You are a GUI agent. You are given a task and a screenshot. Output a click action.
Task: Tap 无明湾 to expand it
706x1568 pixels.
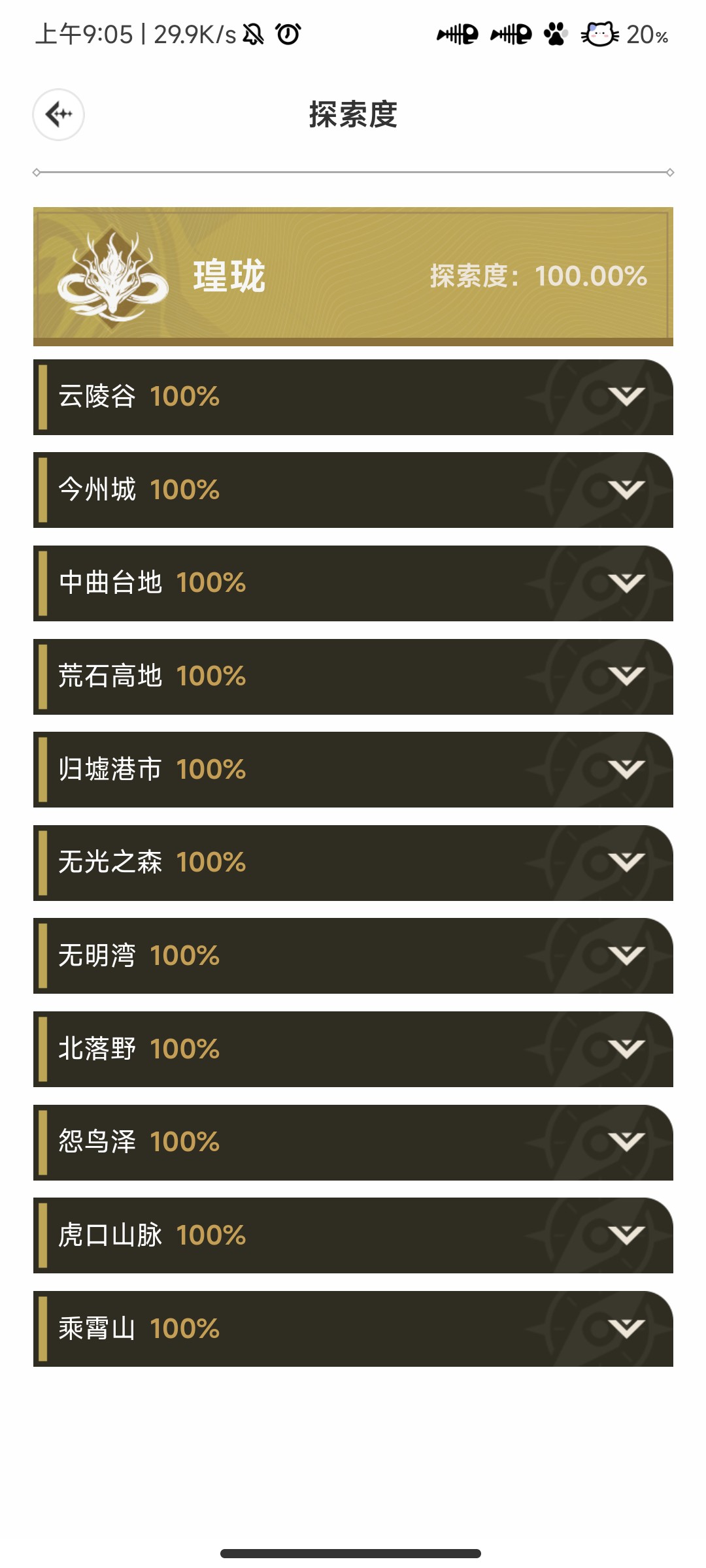pos(626,956)
